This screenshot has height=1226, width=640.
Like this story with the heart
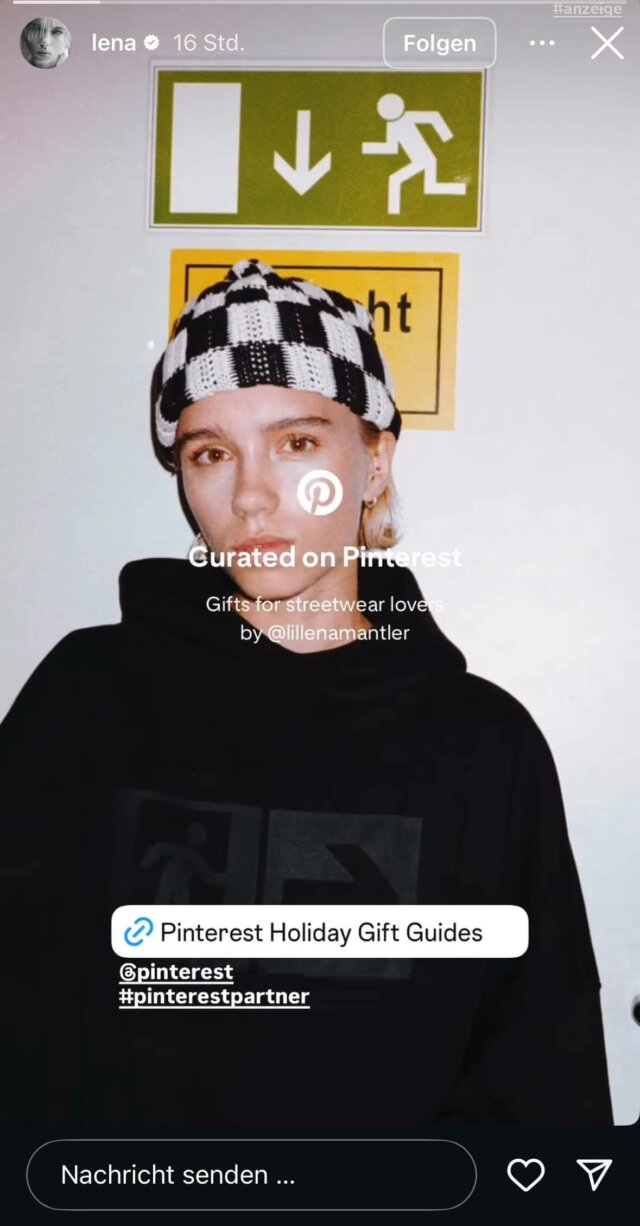(526, 1174)
